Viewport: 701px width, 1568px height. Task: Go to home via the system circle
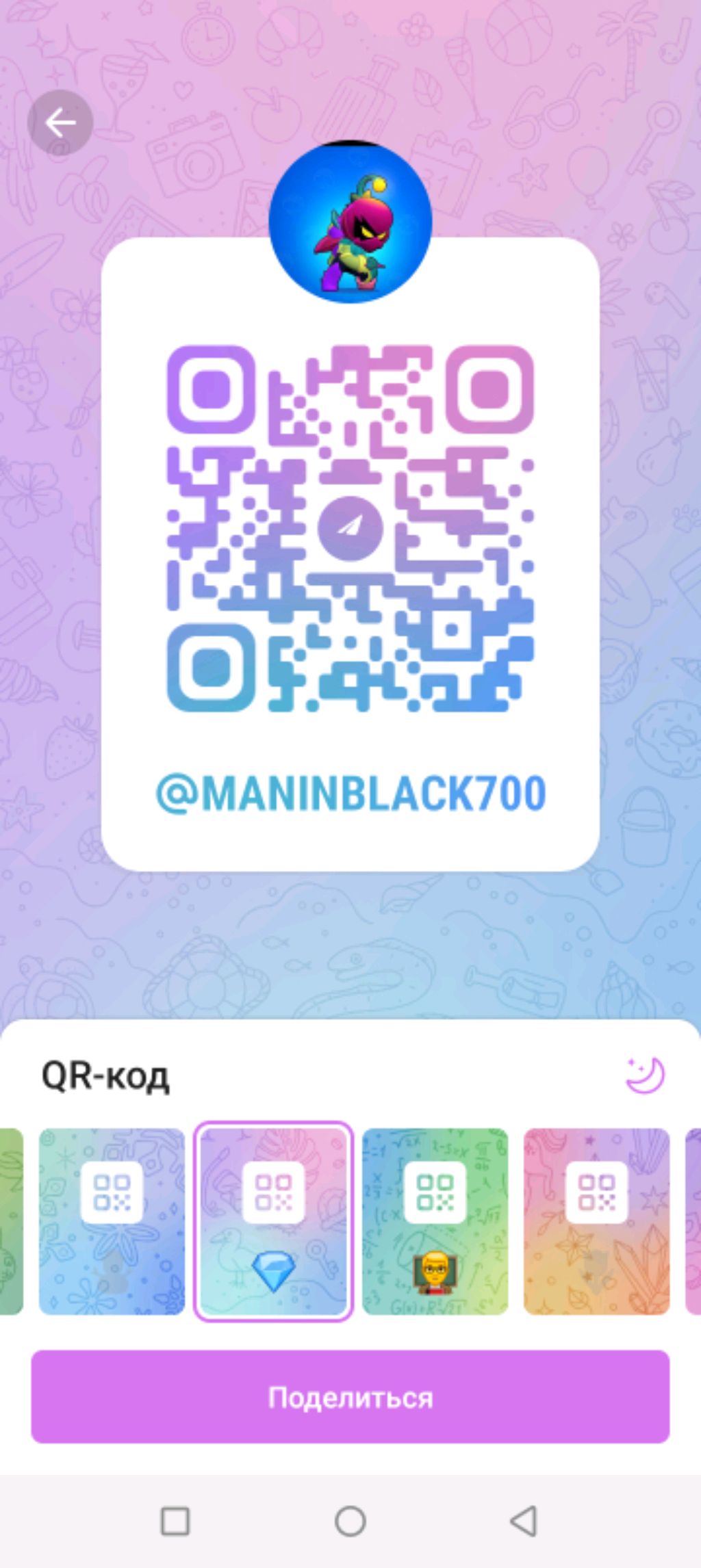coord(350,1521)
